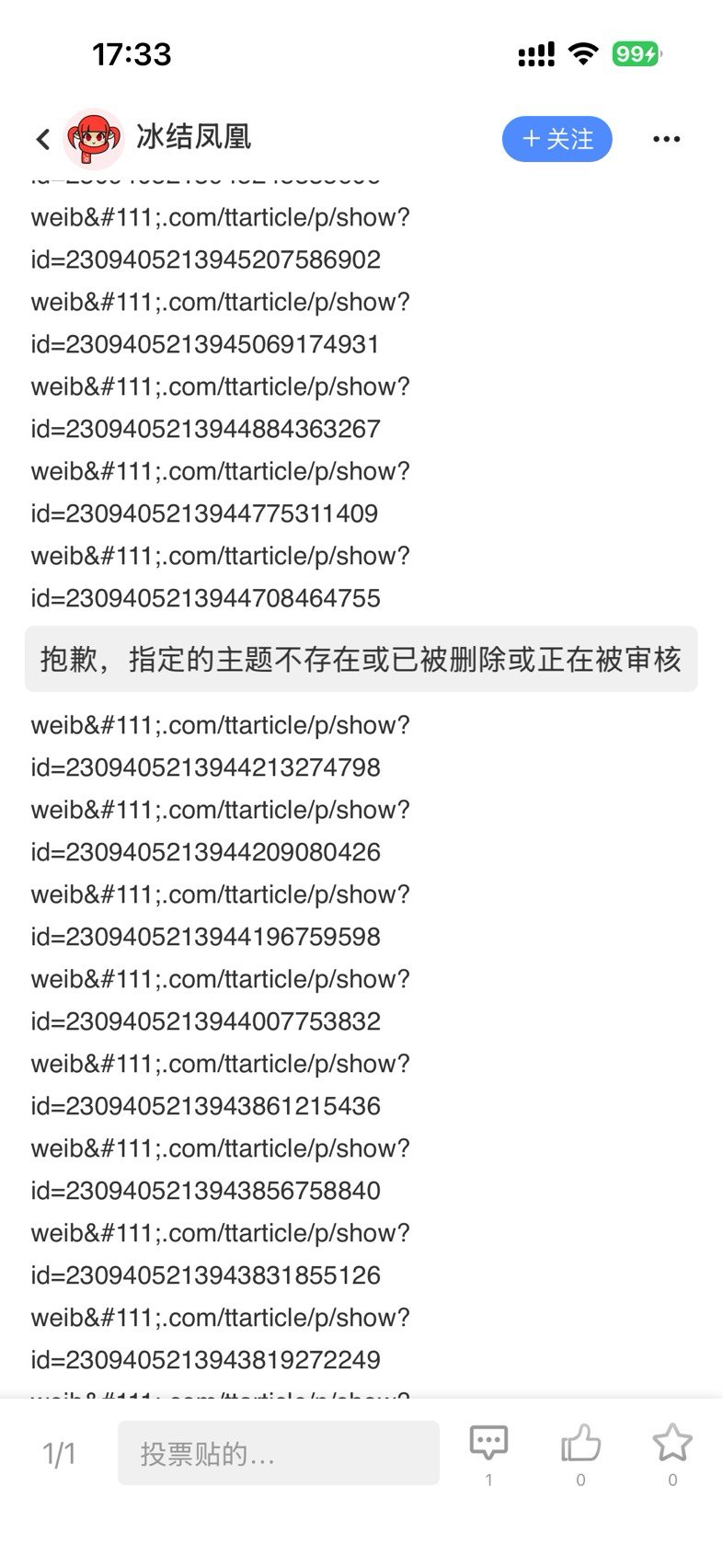Screen dimensions: 723x1568
Task: Open the three-dot overflow menu
Action: (x=666, y=139)
